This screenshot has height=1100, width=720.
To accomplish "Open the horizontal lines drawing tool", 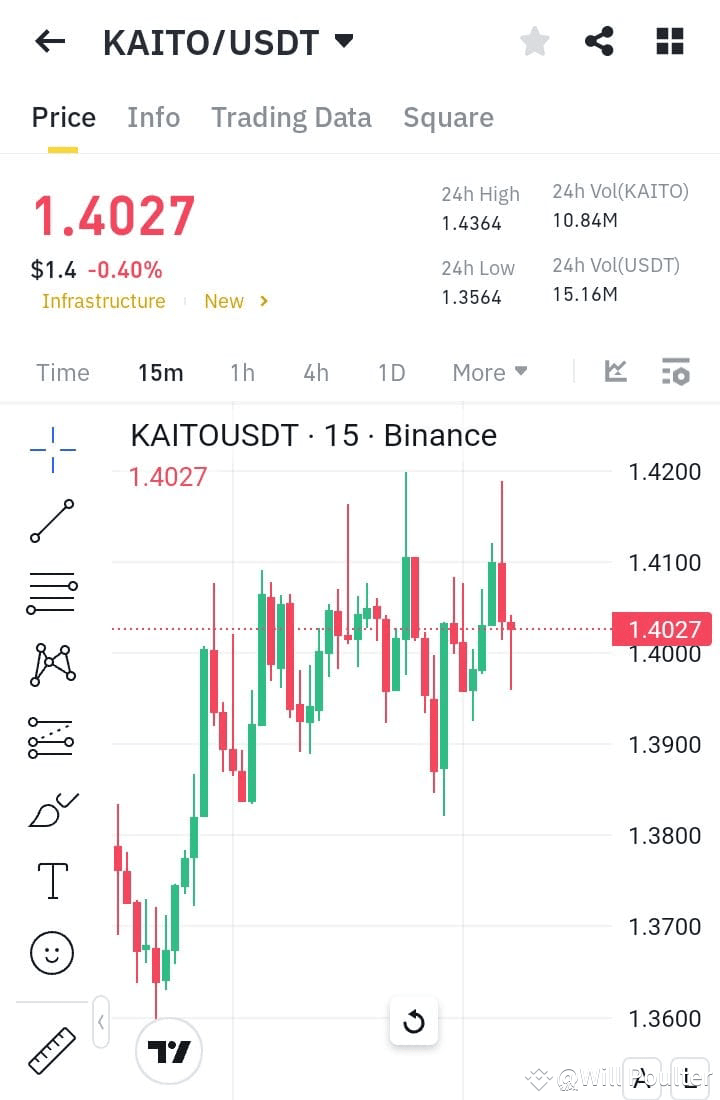I will [50, 592].
